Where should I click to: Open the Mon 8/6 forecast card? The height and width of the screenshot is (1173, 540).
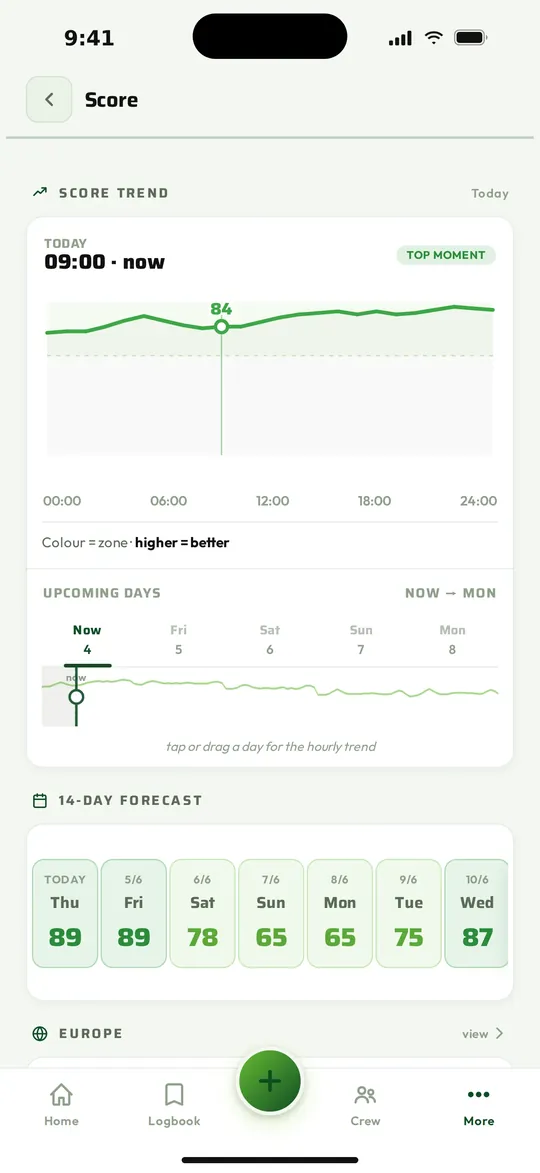coord(340,913)
